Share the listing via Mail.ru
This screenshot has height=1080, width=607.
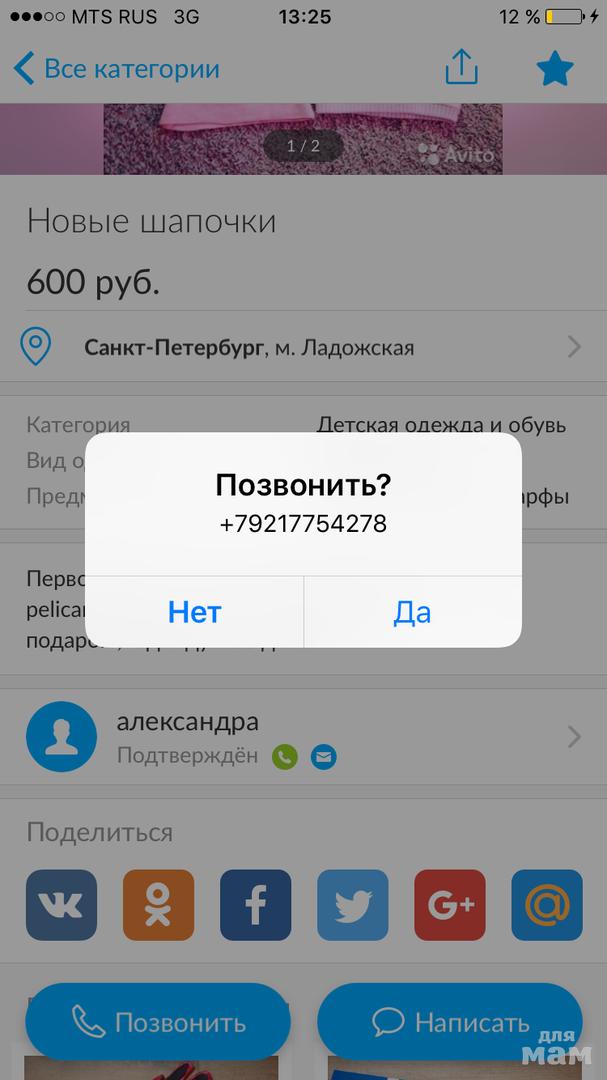click(x=546, y=906)
